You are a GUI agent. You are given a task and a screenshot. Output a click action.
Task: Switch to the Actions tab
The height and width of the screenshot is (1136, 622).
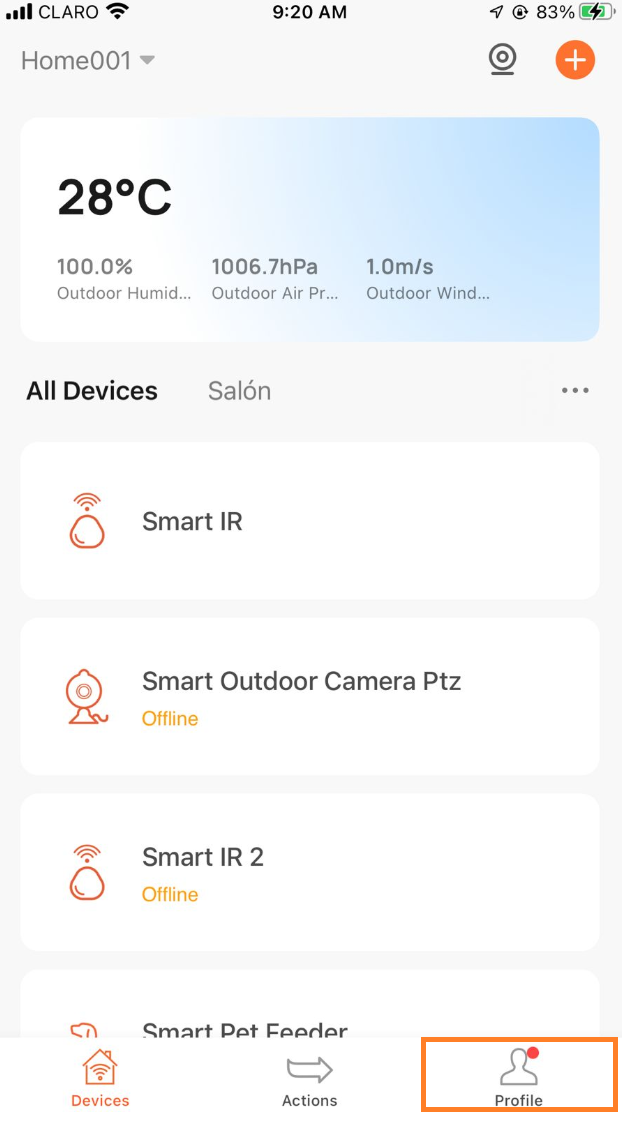point(309,1078)
